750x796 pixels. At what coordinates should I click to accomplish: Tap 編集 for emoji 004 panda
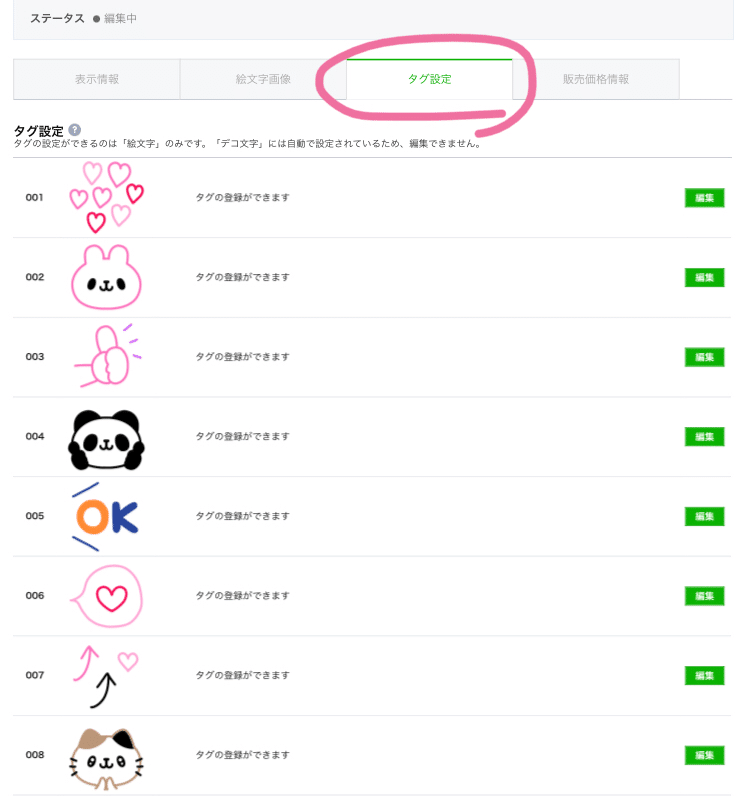point(704,436)
